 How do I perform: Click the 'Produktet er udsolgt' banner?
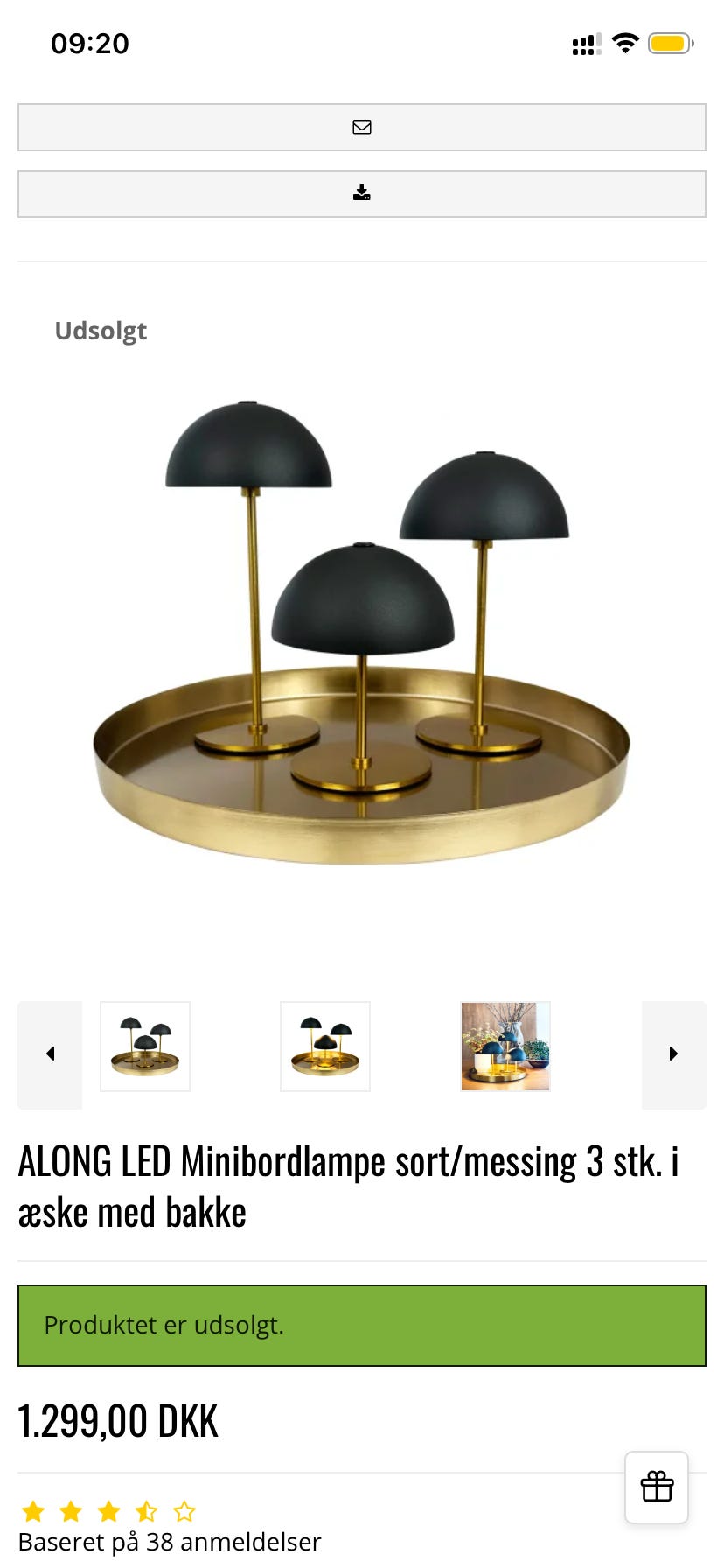(x=361, y=1325)
